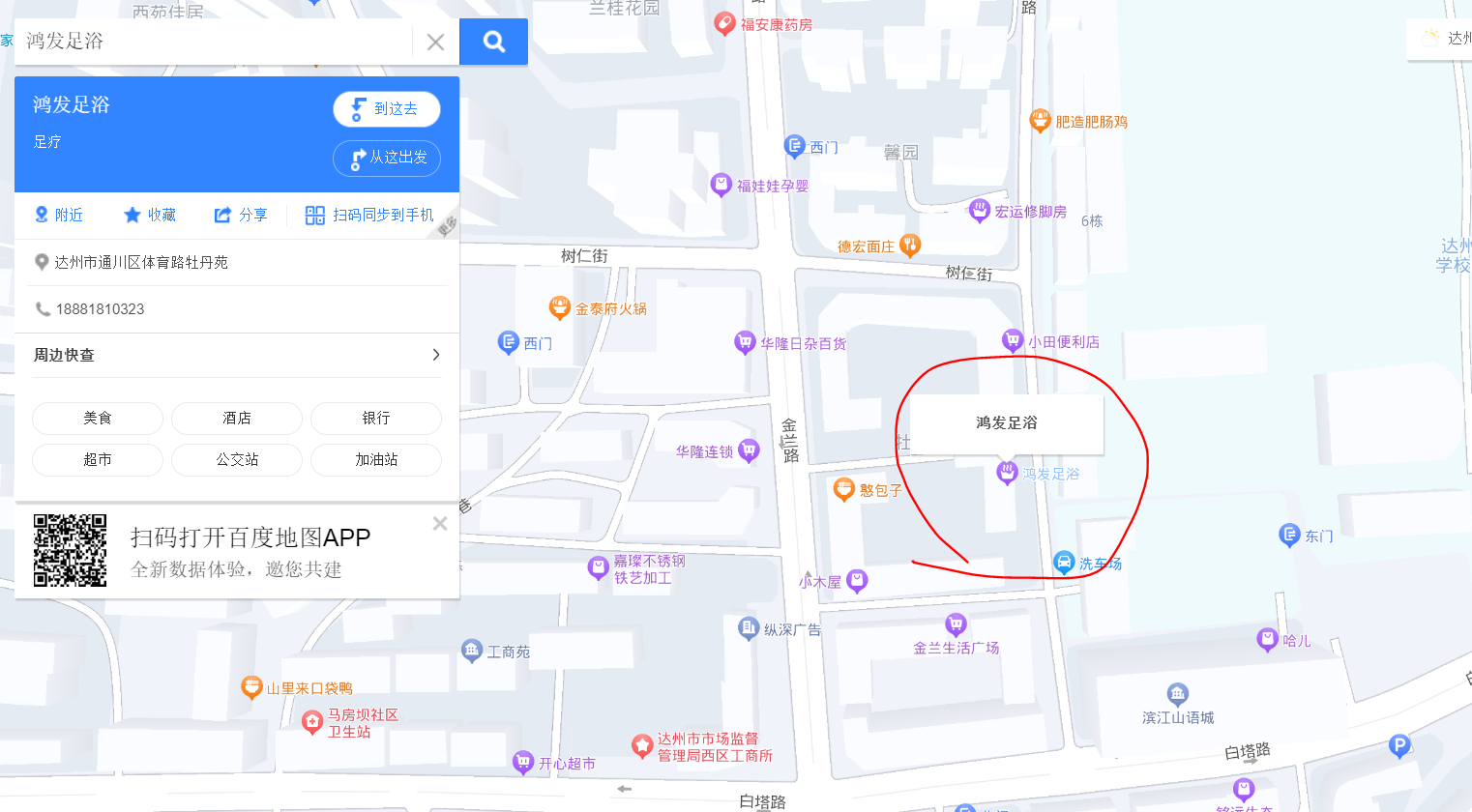
Task: Search nearby 银行
Action: pyautogui.click(x=376, y=419)
